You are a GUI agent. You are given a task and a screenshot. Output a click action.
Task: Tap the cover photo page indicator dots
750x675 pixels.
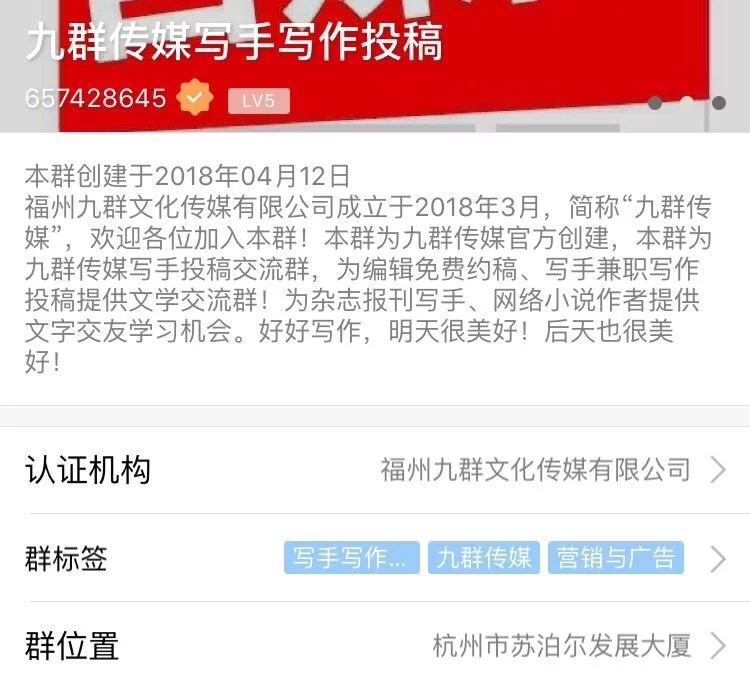pyautogui.click(x=687, y=102)
